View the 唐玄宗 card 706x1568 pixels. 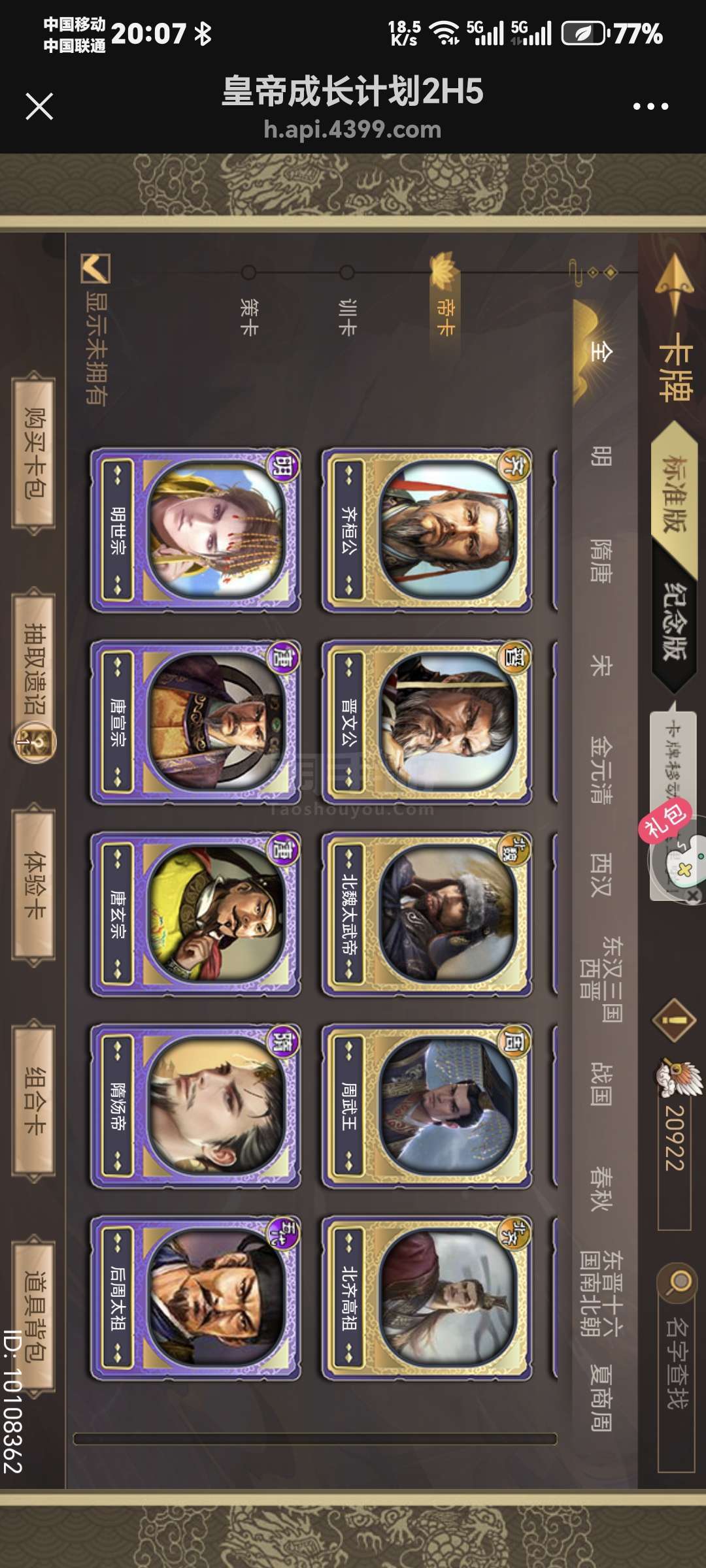[195, 914]
